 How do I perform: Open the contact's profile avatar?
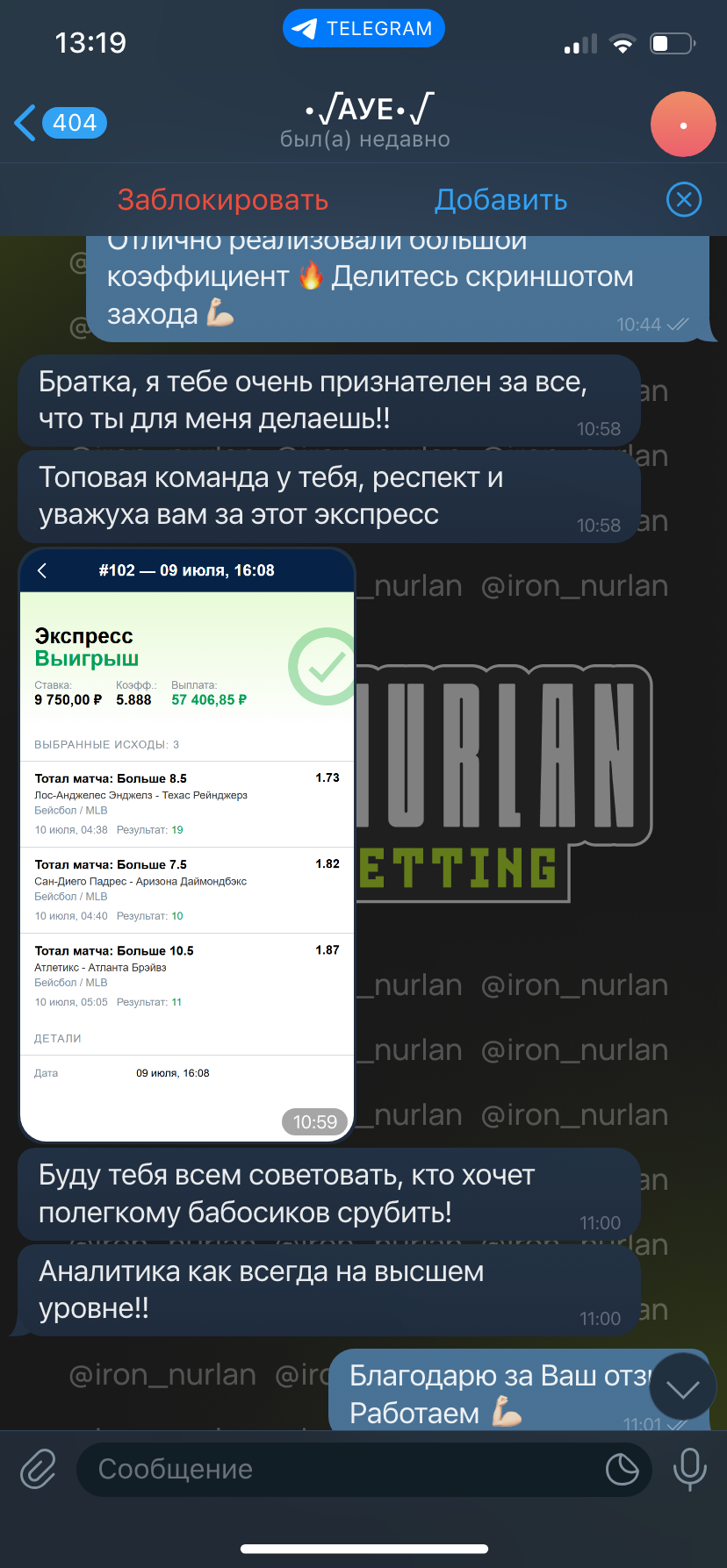click(683, 125)
